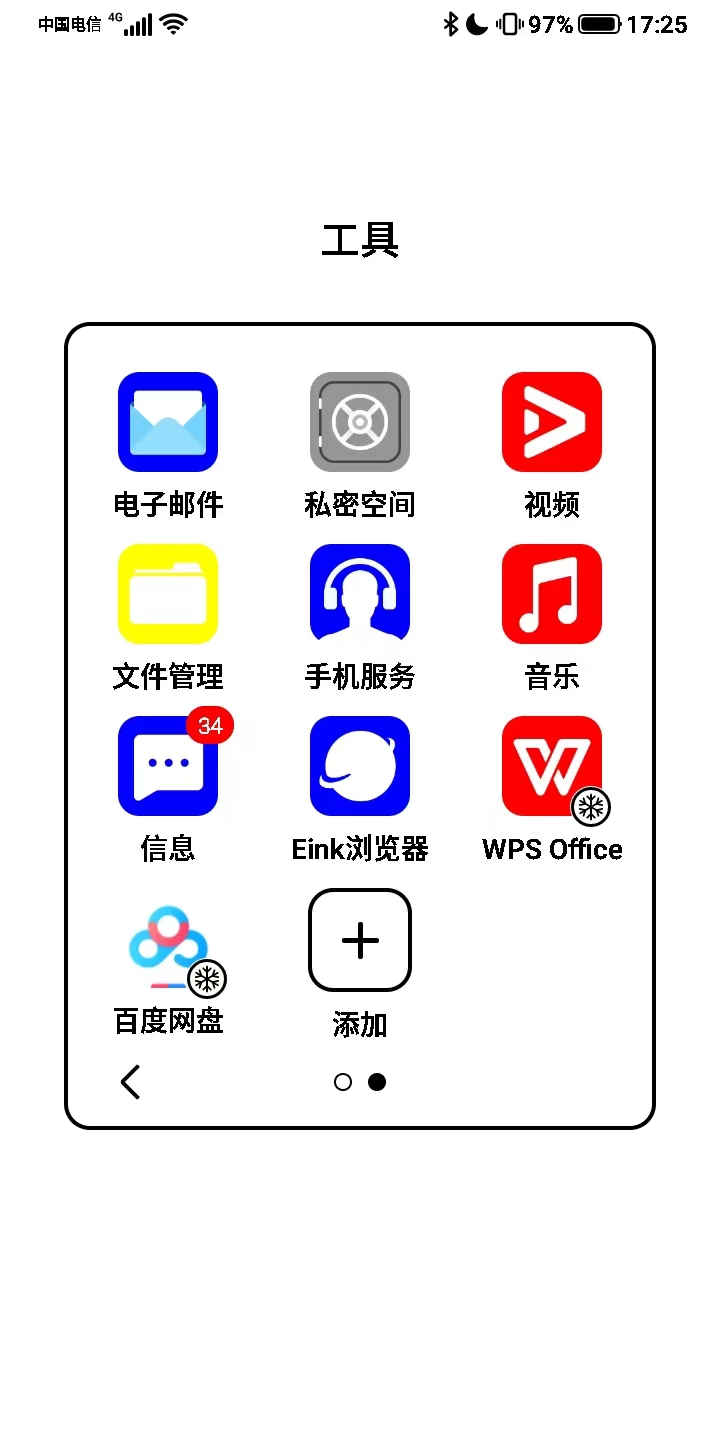Open 百度网盘 cloud storage
This screenshot has height=1440, width=720.
pos(168,940)
